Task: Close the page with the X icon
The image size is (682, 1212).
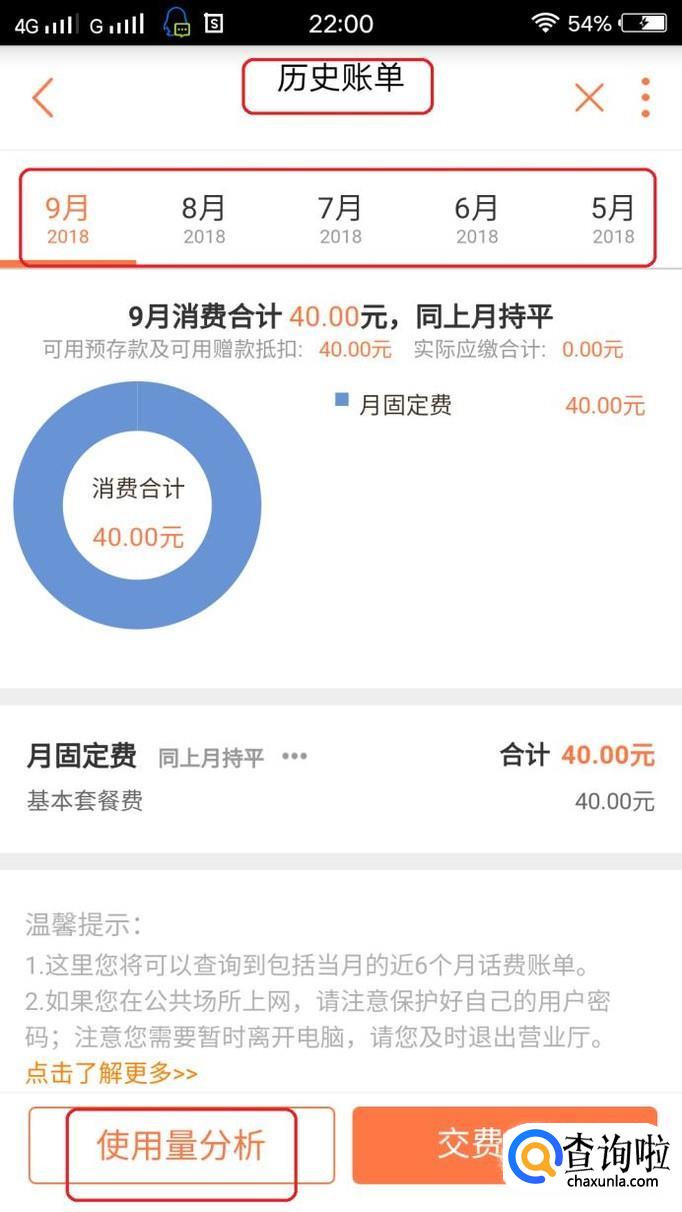Action: pos(589,97)
